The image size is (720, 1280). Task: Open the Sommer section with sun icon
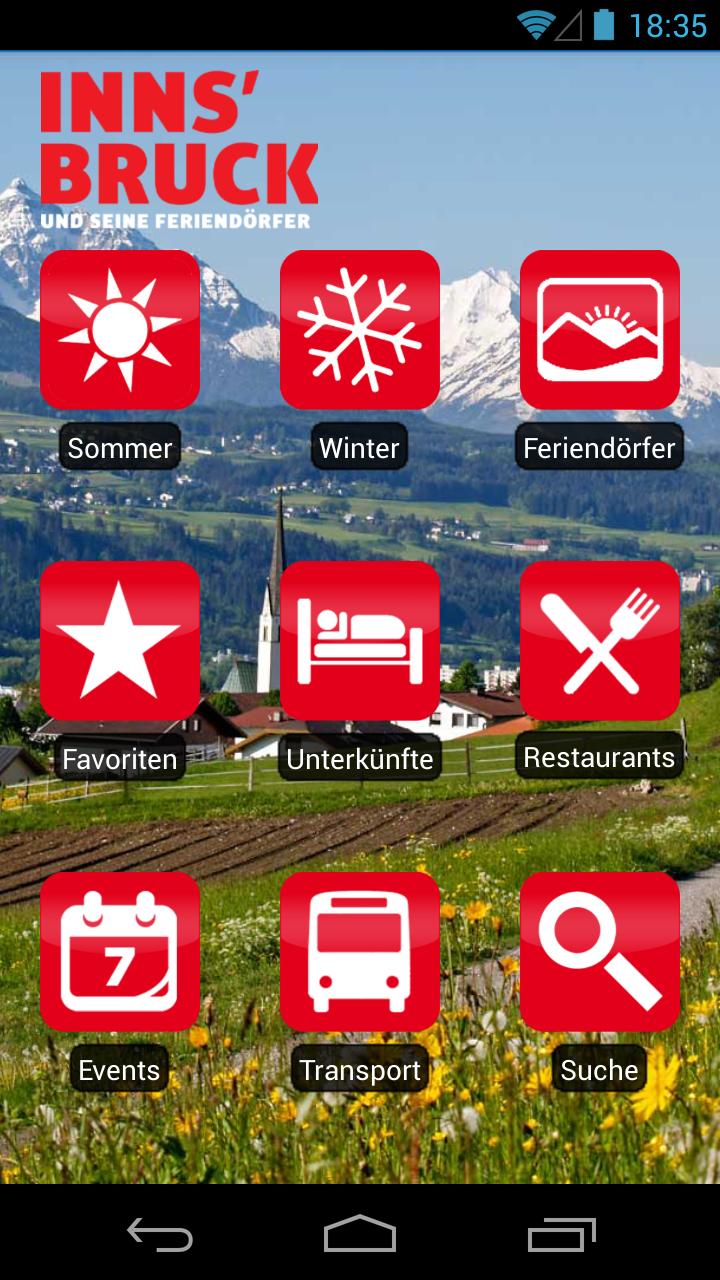coord(119,330)
